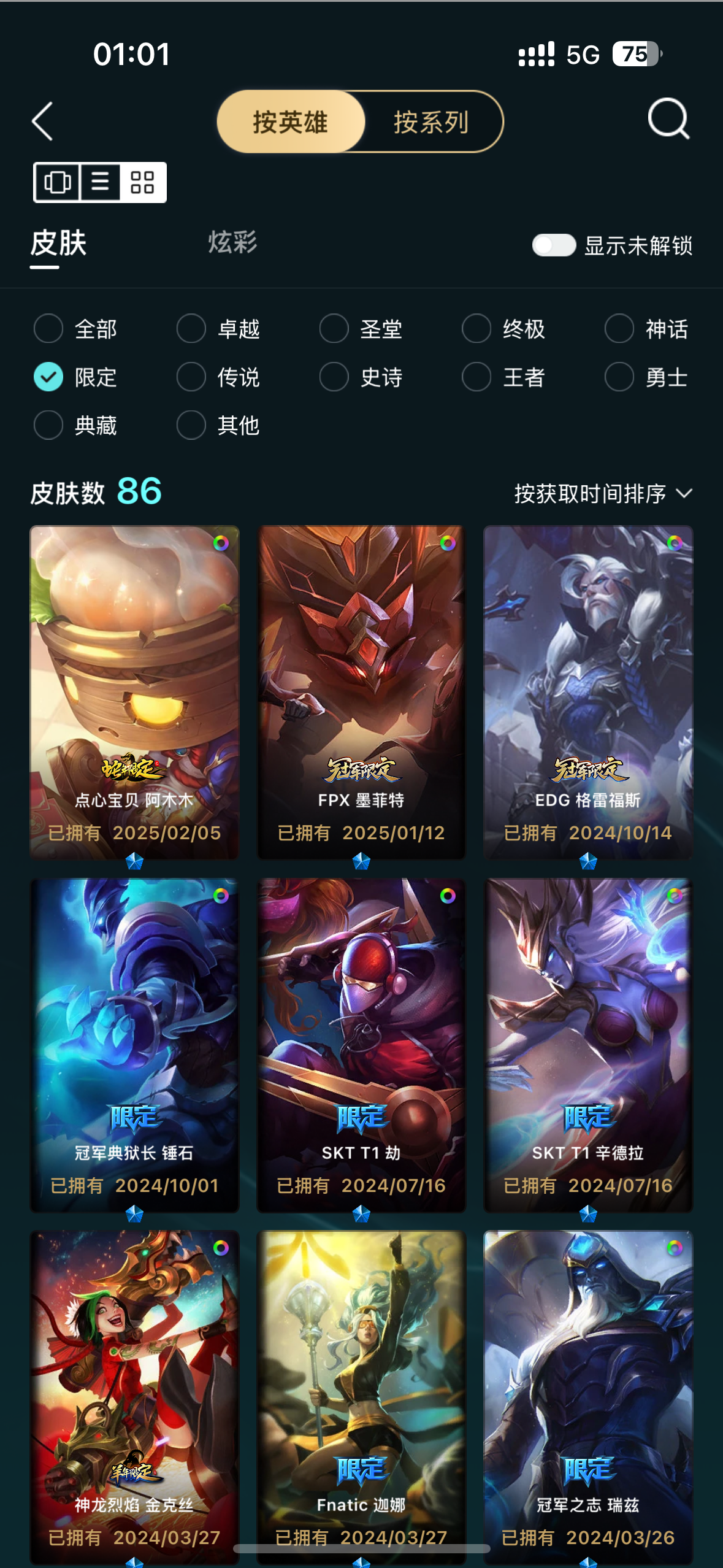Select the 按英雄 segment
The image size is (723, 1568).
(x=291, y=122)
